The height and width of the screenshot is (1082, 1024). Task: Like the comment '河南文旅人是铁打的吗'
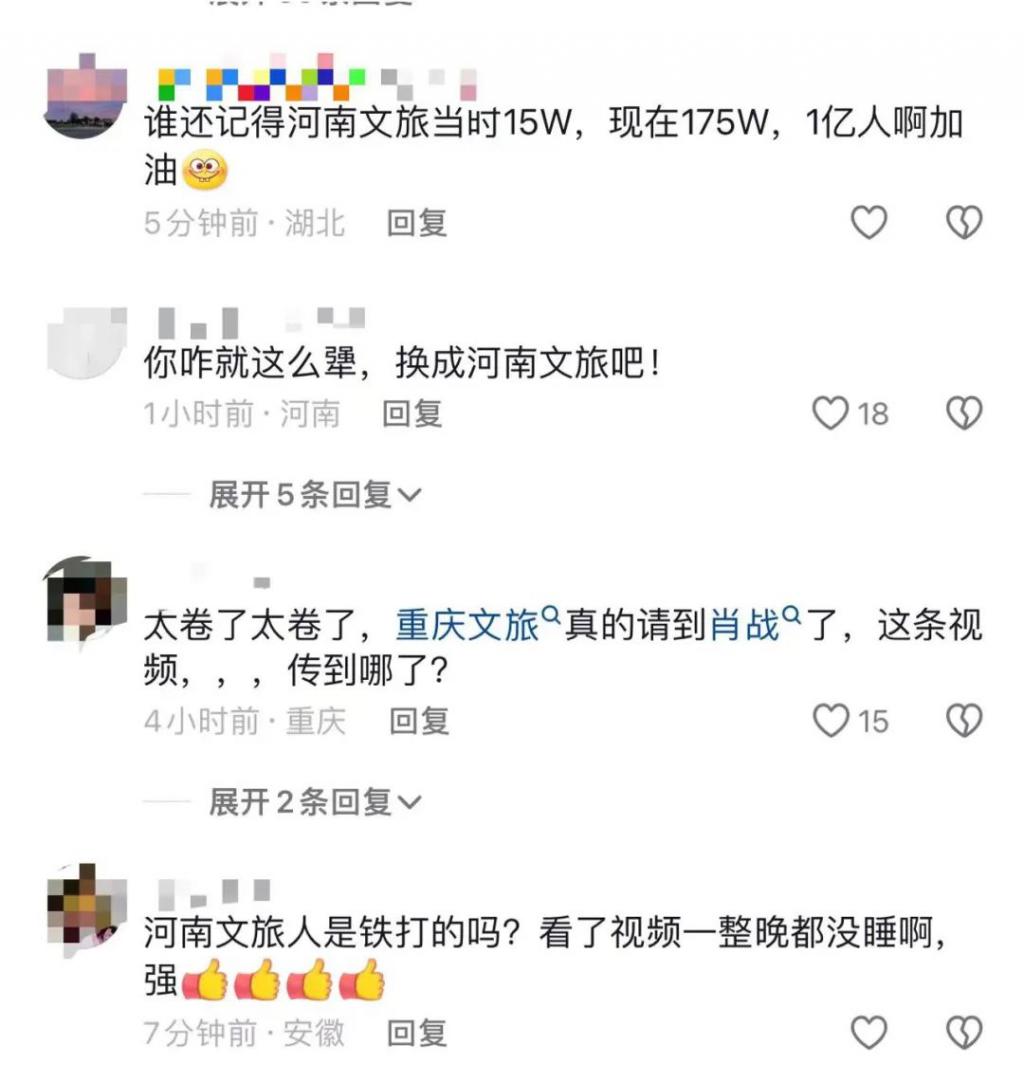pos(868,1032)
